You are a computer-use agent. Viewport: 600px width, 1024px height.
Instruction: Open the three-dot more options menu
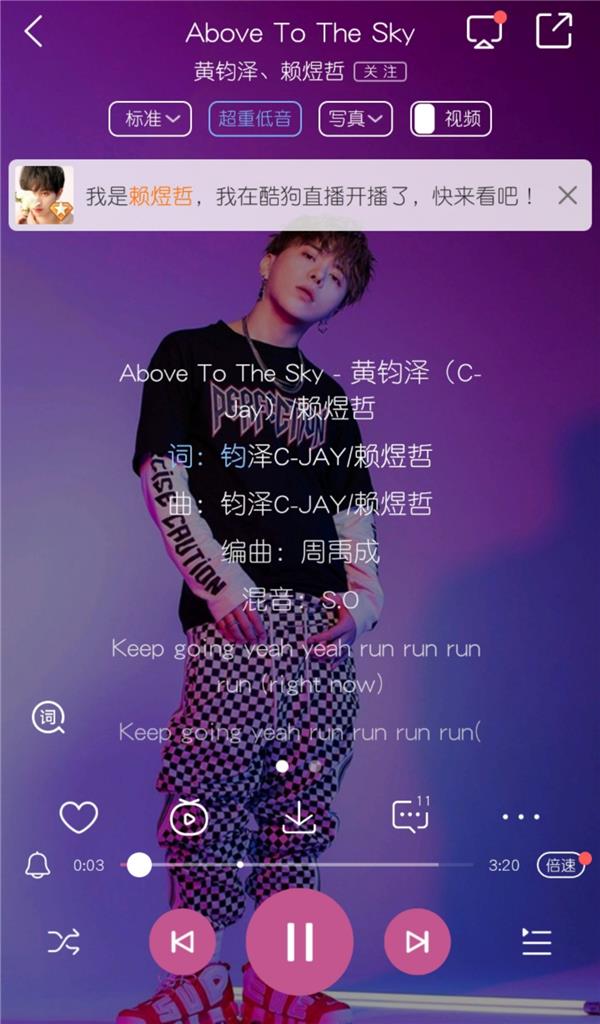520,818
